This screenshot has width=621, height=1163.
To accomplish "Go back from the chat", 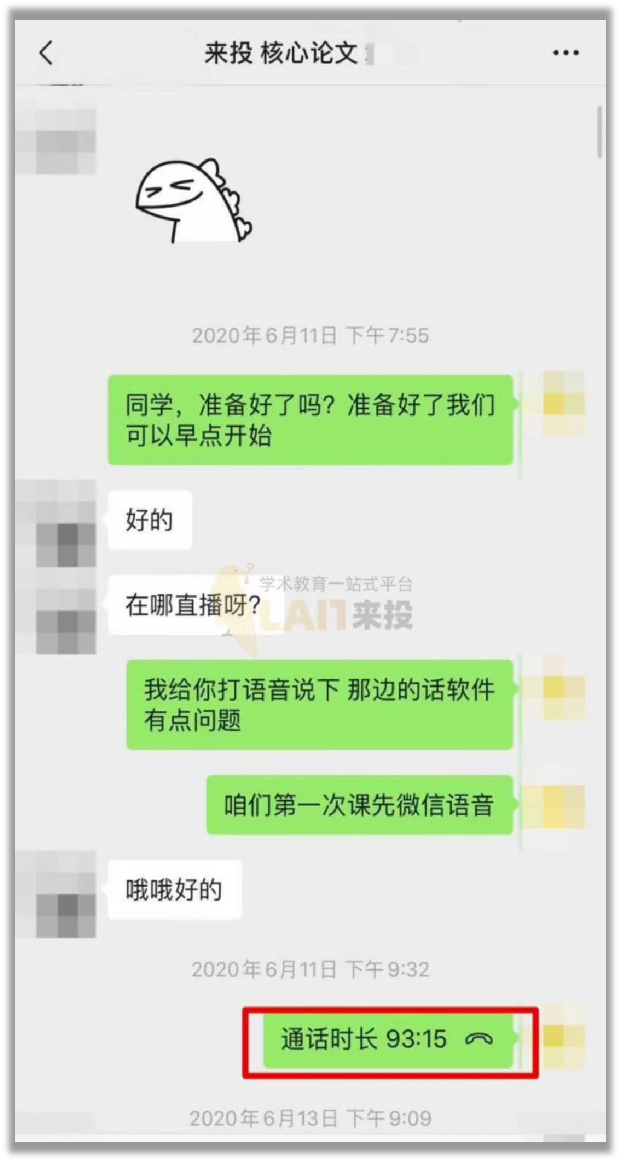I will click(46, 54).
